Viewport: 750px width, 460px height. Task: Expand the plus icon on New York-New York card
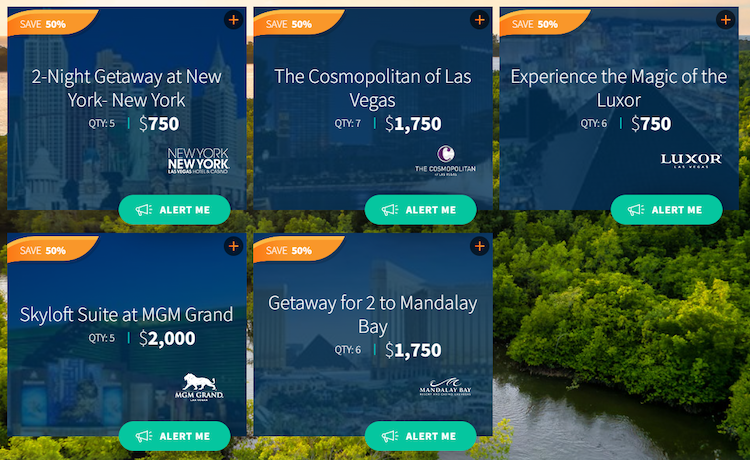(x=234, y=19)
